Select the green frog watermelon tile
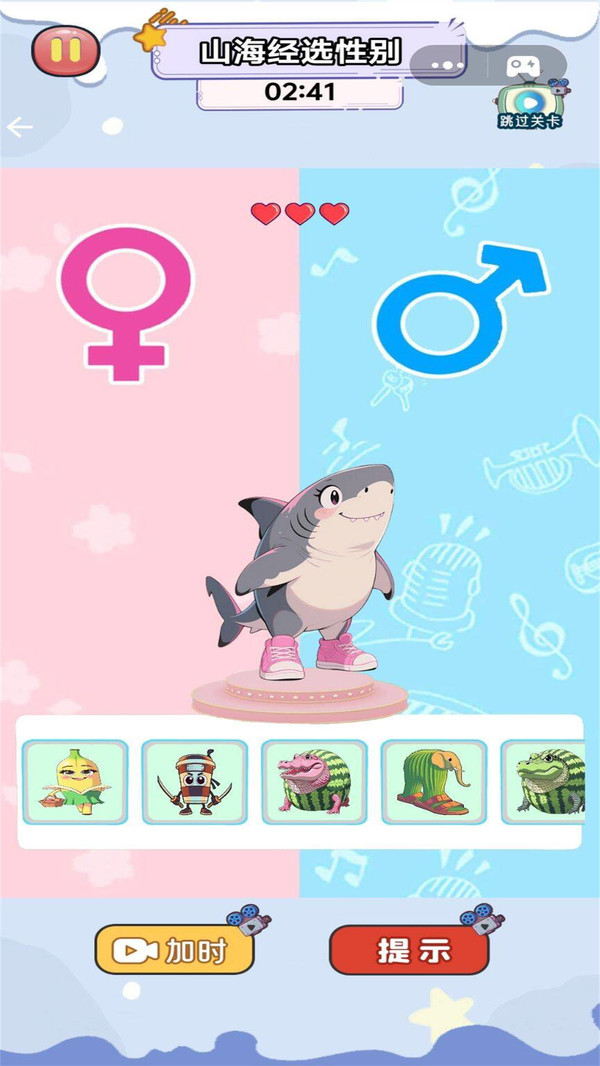This screenshot has width=600, height=1066. (543, 782)
